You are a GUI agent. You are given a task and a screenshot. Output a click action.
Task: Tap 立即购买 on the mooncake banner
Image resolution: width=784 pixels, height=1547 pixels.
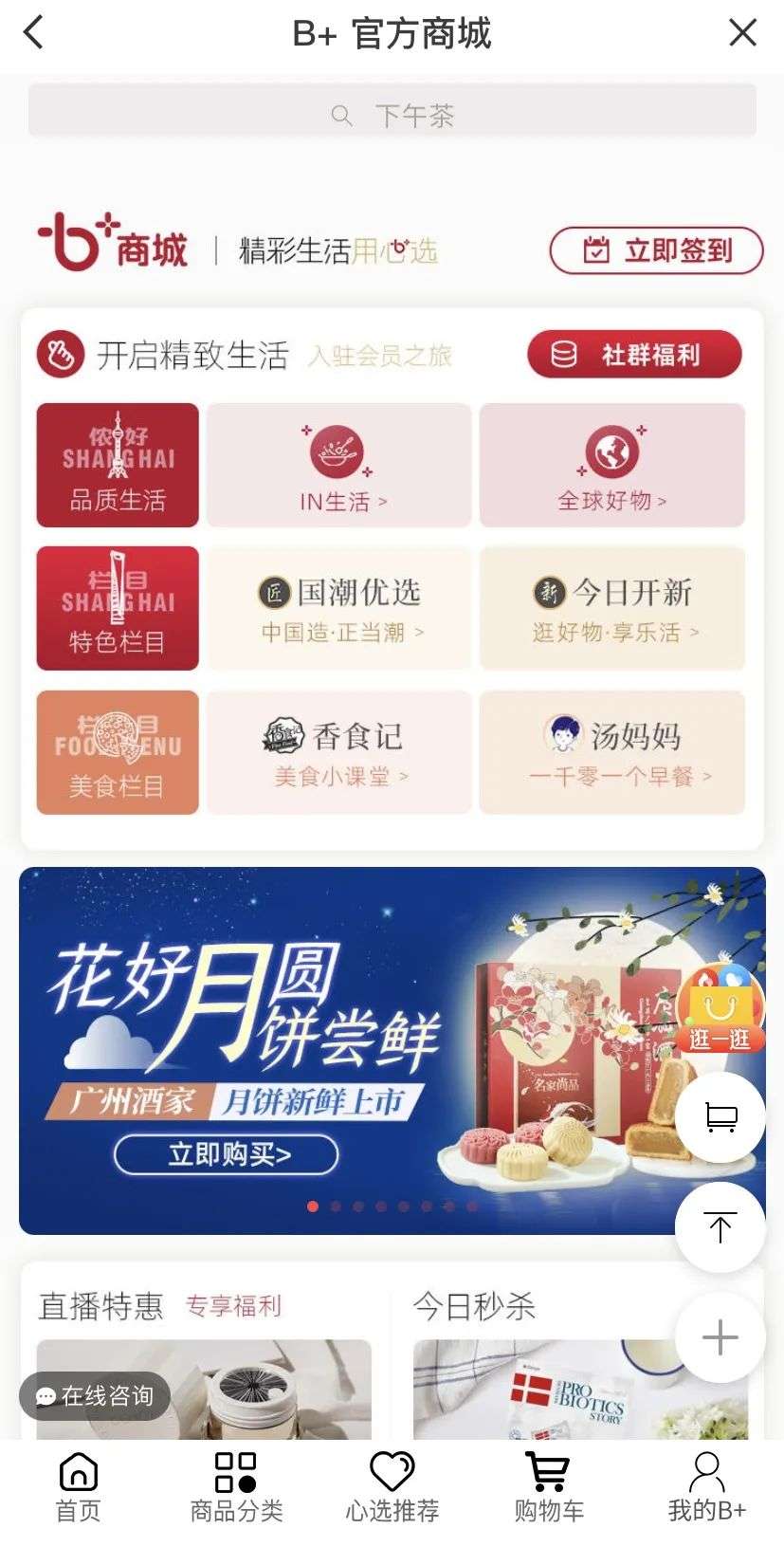pos(227,1154)
